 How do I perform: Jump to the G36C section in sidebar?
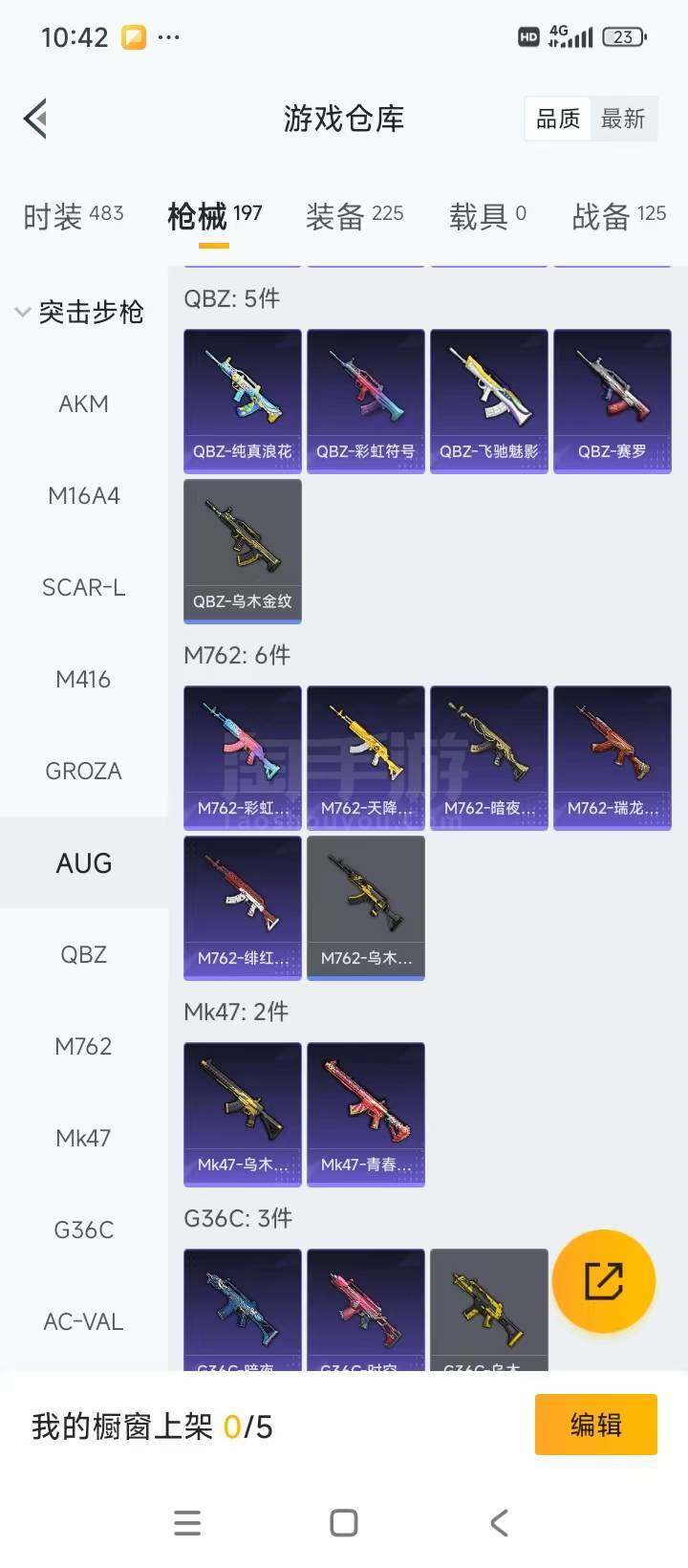pyautogui.click(x=84, y=1230)
